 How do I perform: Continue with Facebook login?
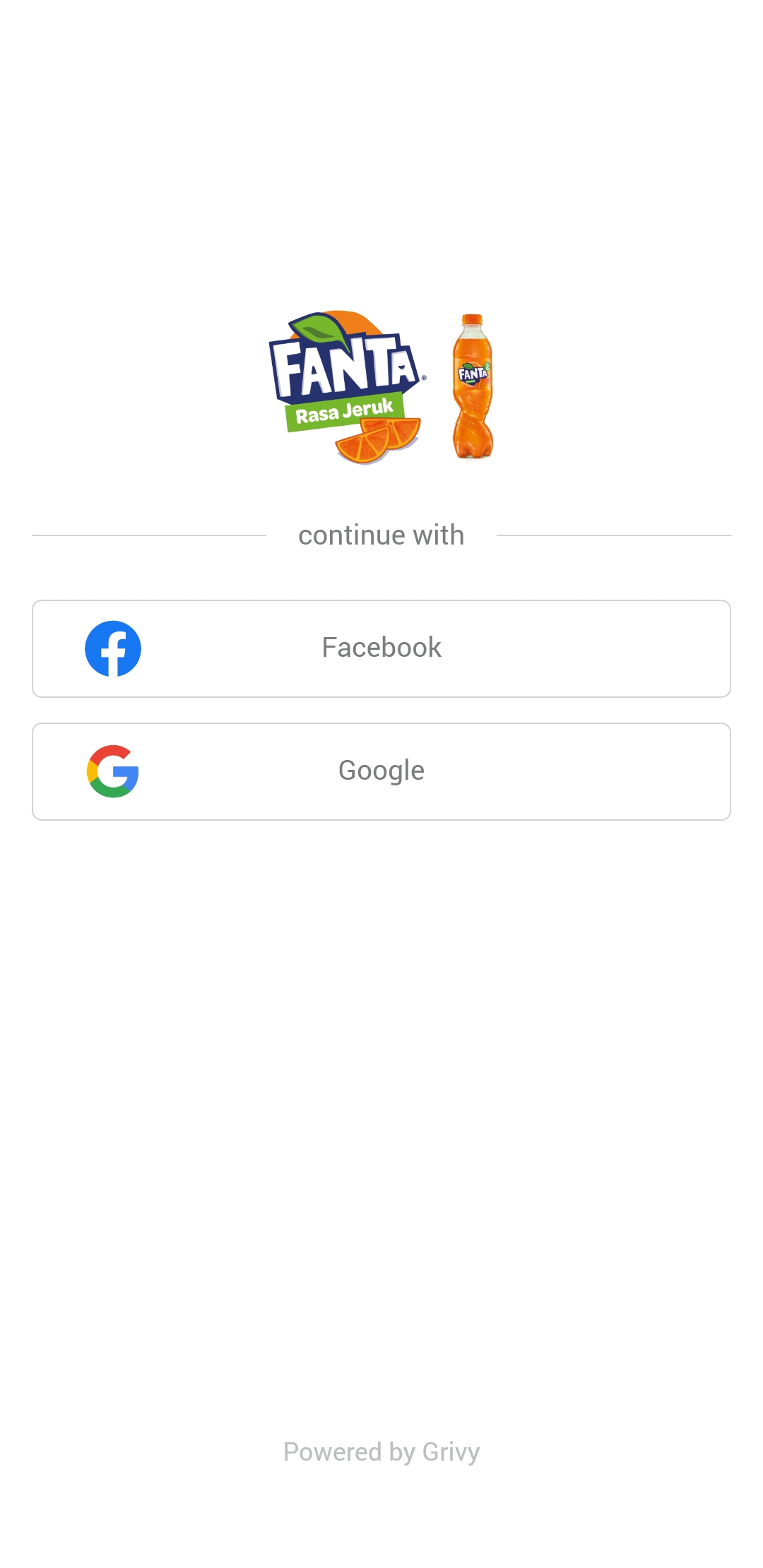[x=381, y=648]
